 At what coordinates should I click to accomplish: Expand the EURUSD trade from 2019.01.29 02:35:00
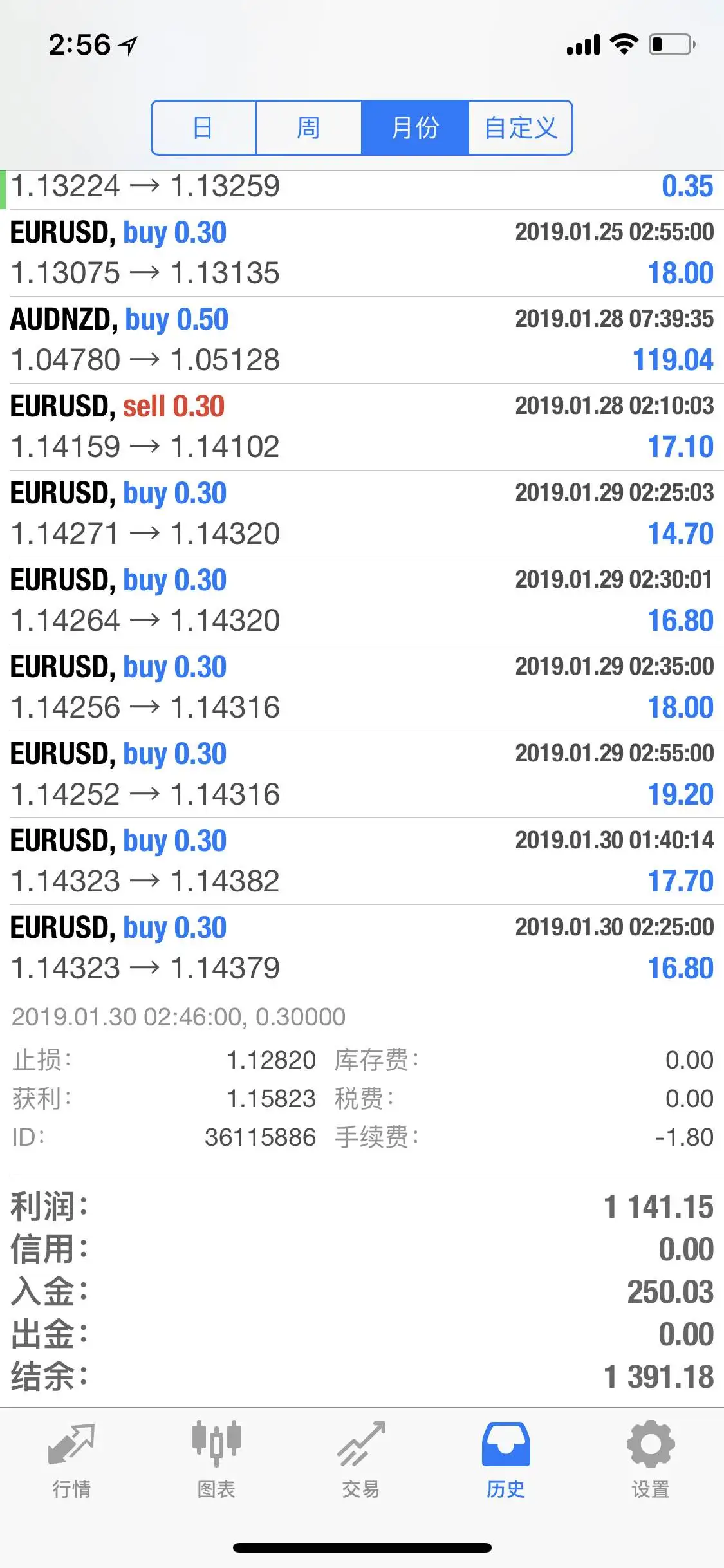coord(362,687)
